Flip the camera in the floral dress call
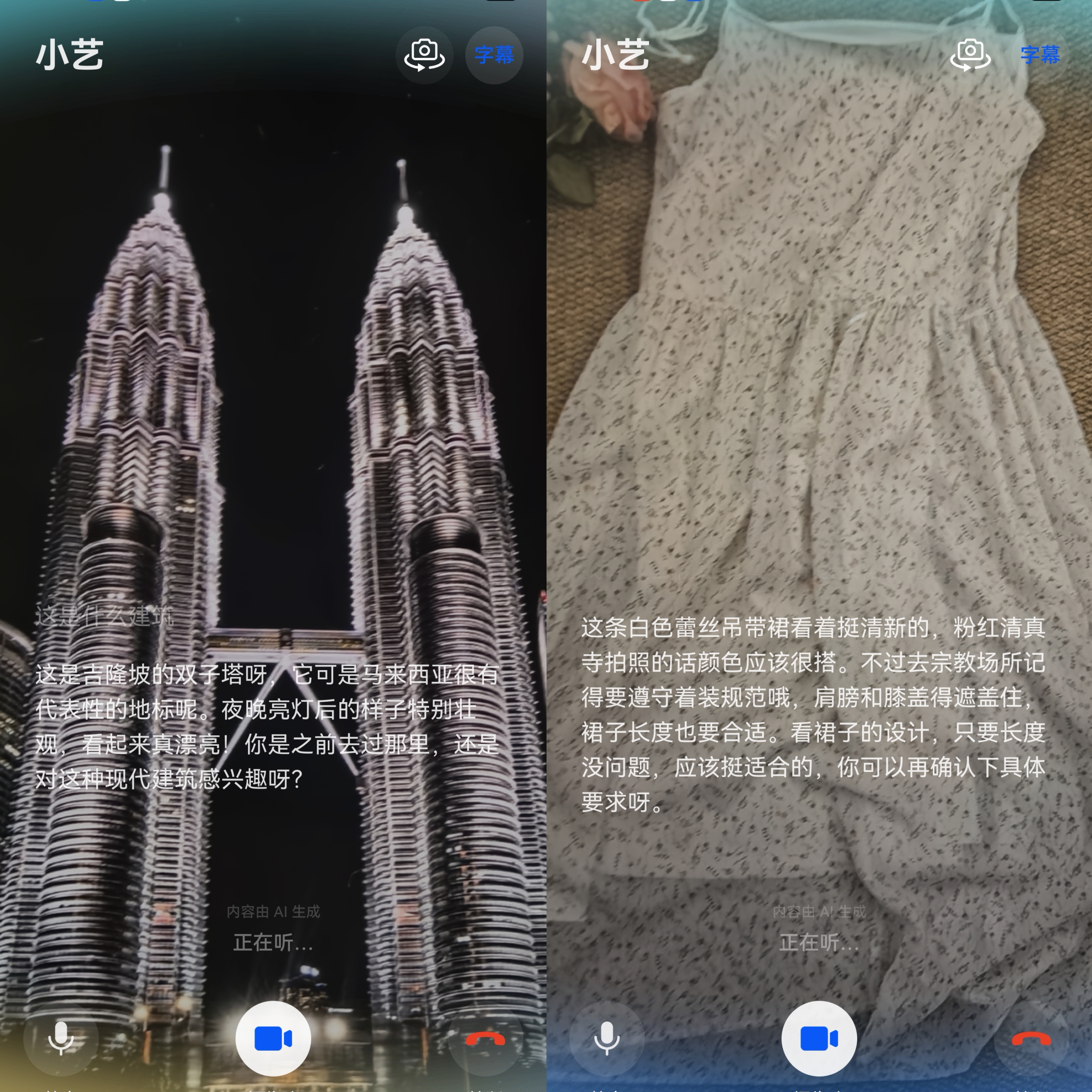Image resolution: width=1092 pixels, height=1092 pixels. [970, 55]
